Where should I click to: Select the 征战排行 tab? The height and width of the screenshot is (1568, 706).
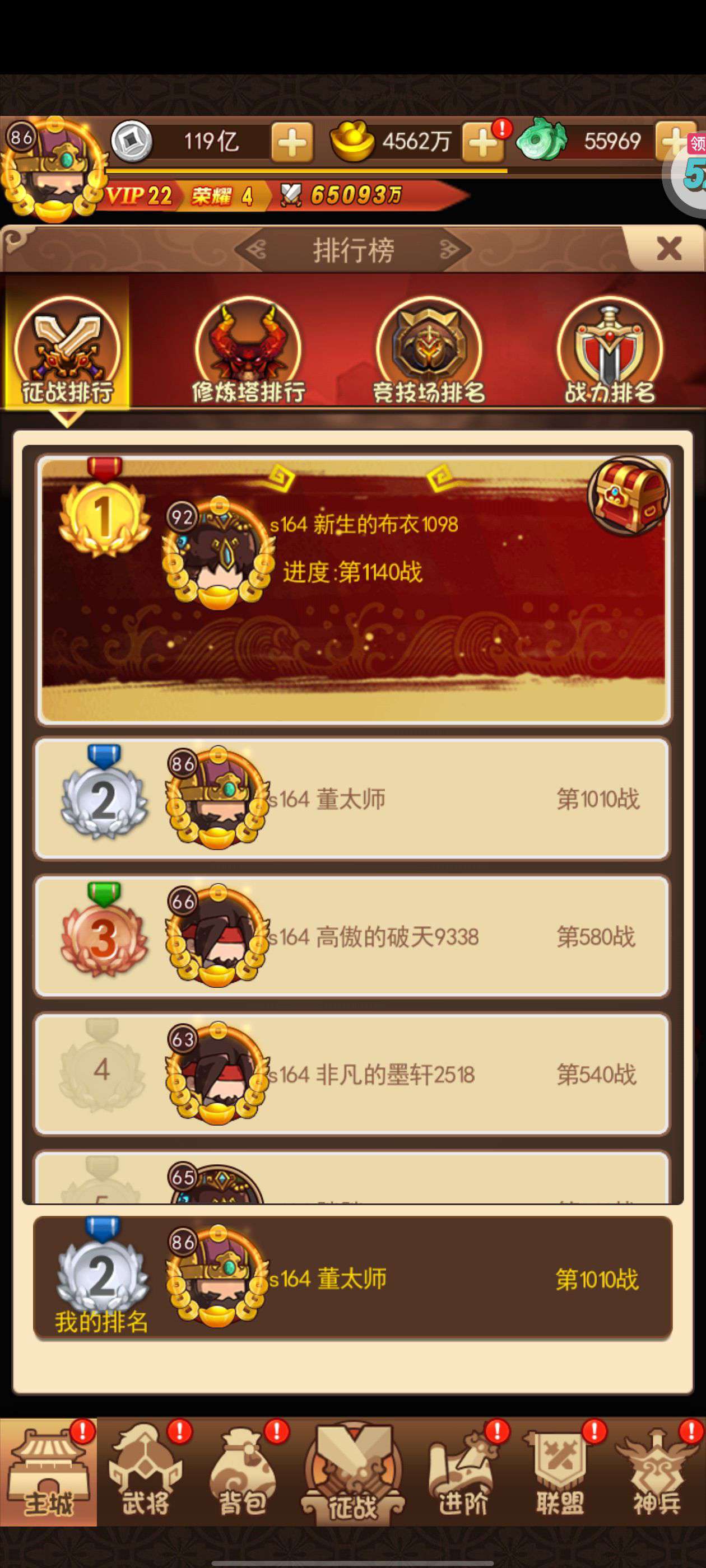(67, 351)
